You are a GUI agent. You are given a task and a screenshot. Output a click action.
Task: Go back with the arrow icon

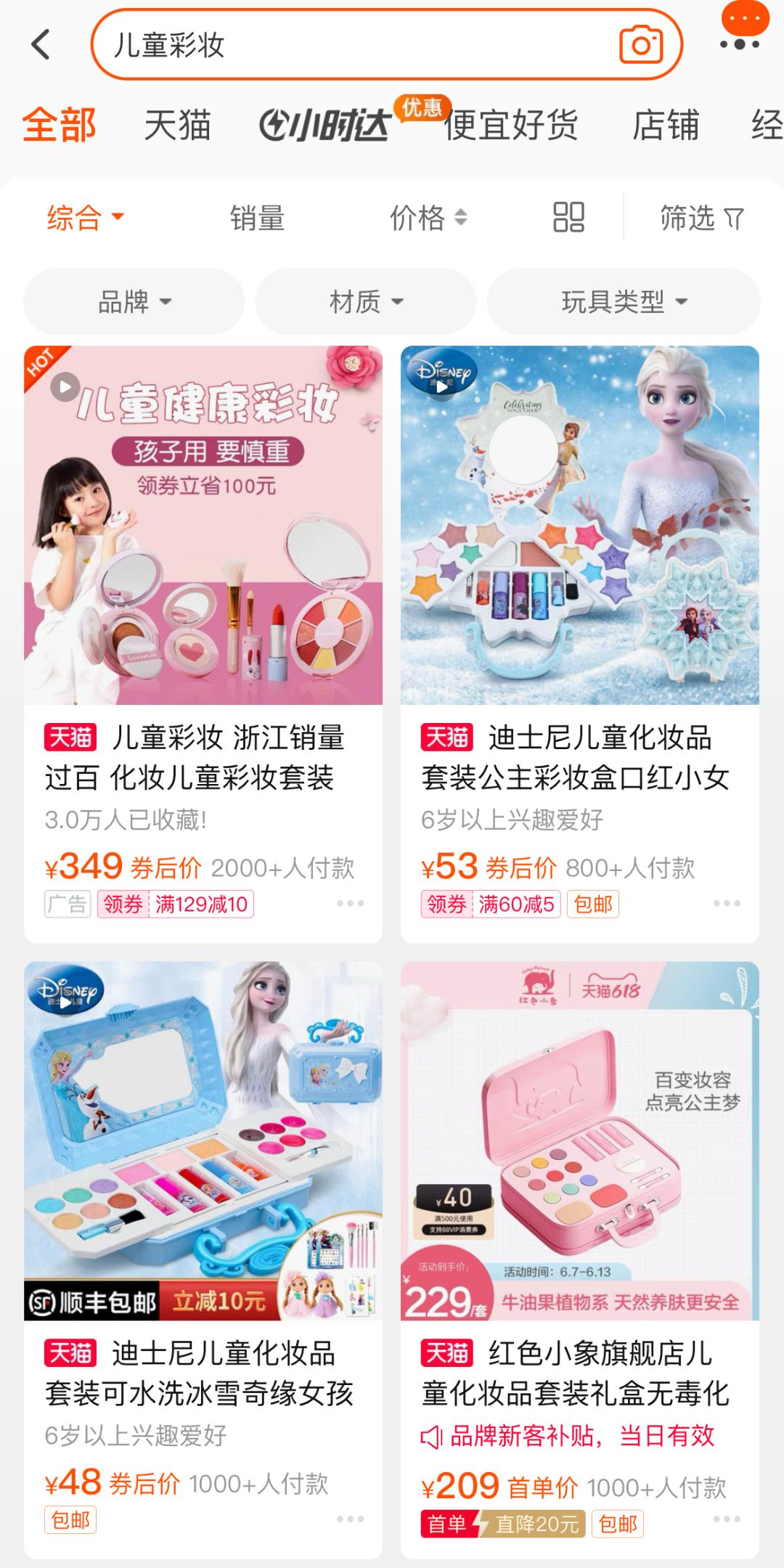(x=41, y=45)
